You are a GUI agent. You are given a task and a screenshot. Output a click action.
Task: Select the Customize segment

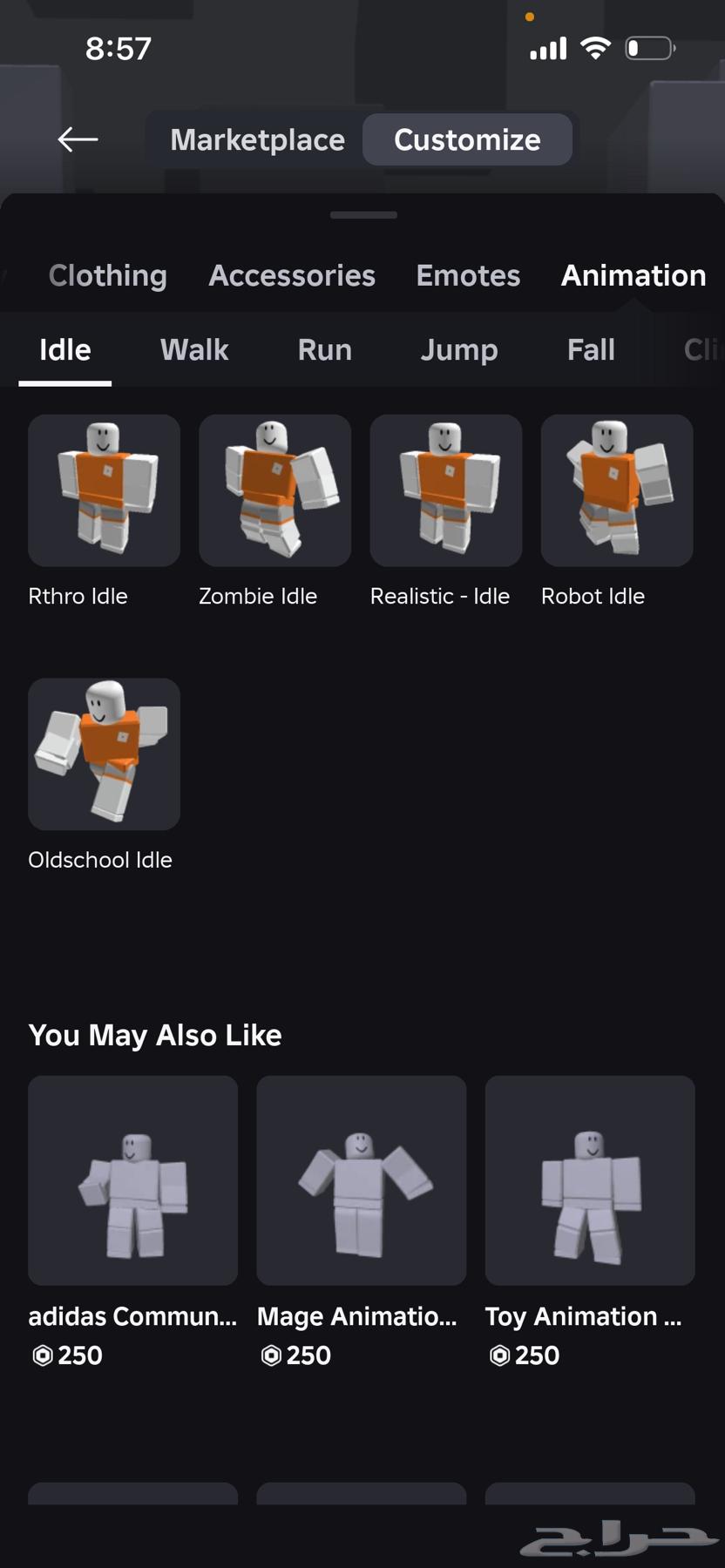(467, 139)
